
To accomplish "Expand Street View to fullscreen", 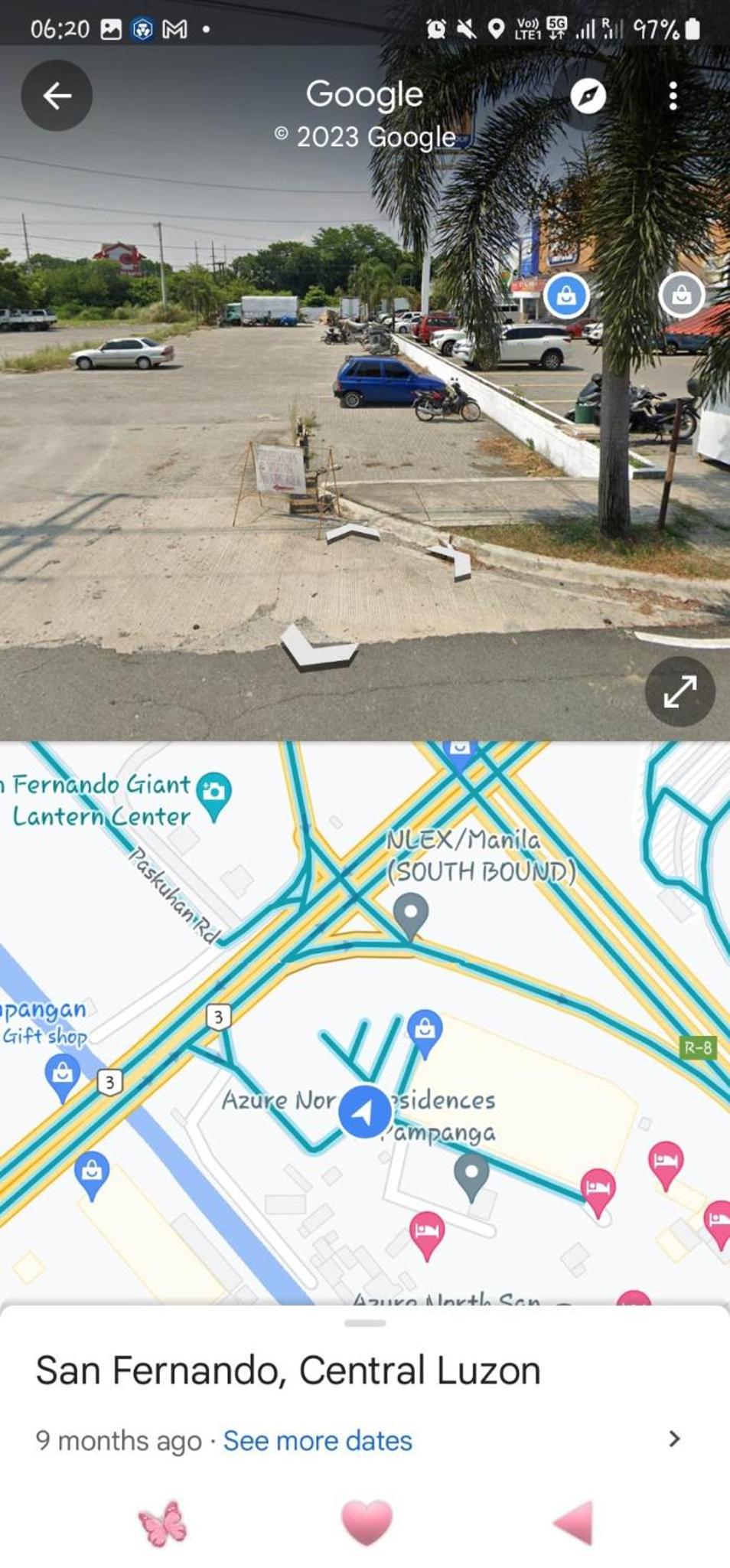I will point(679,691).
